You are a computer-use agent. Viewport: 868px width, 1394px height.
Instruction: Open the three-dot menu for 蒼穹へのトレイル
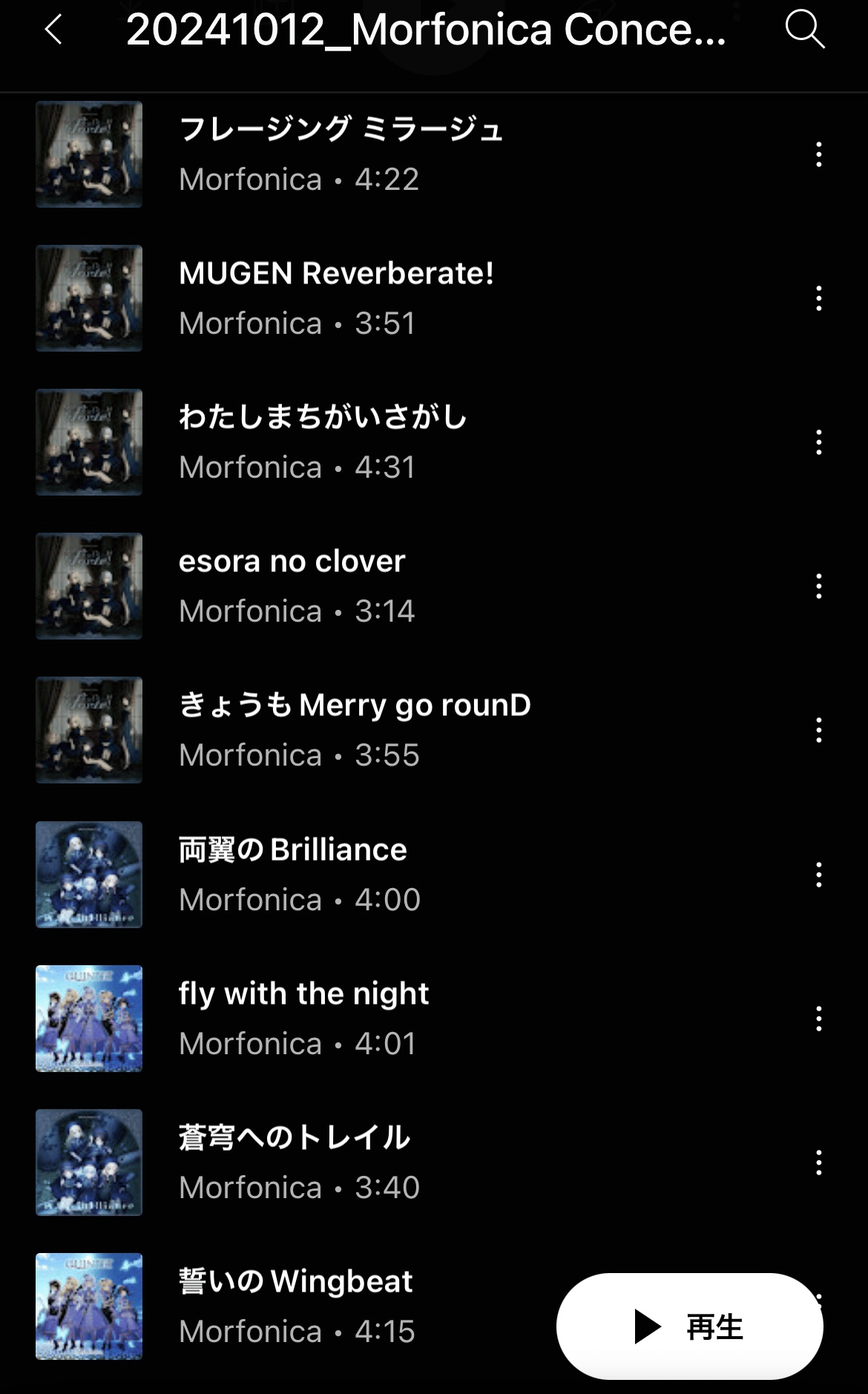[x=818, y=1163]
